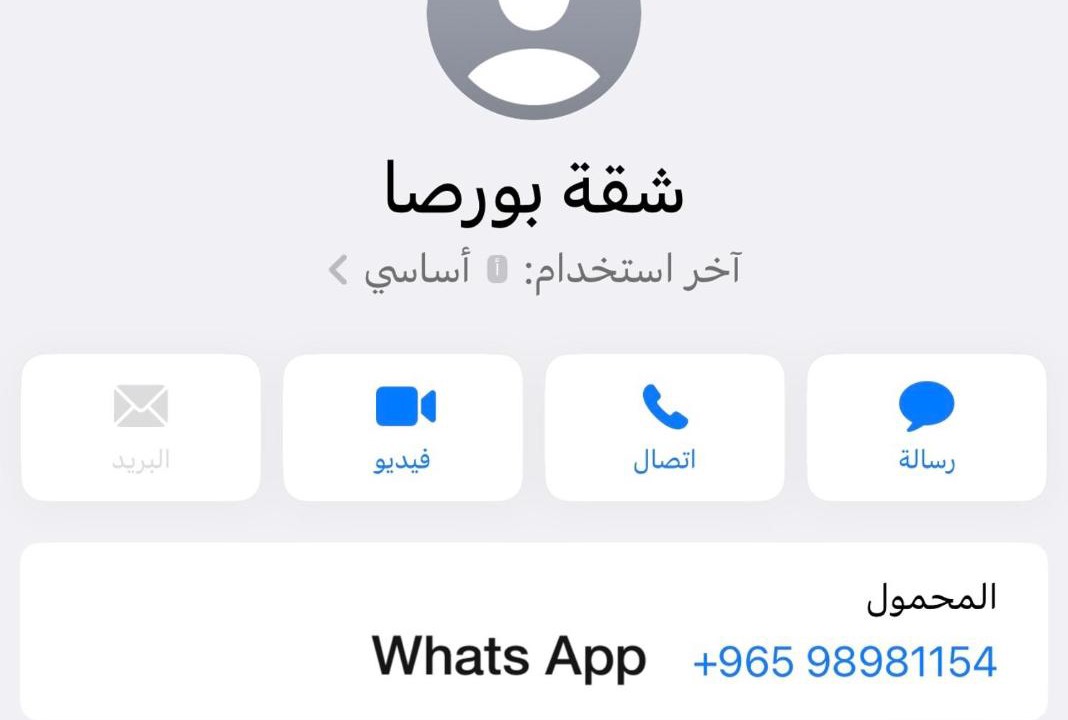Open the آخر استخدام أساسي line selector

tap(534, 270)
